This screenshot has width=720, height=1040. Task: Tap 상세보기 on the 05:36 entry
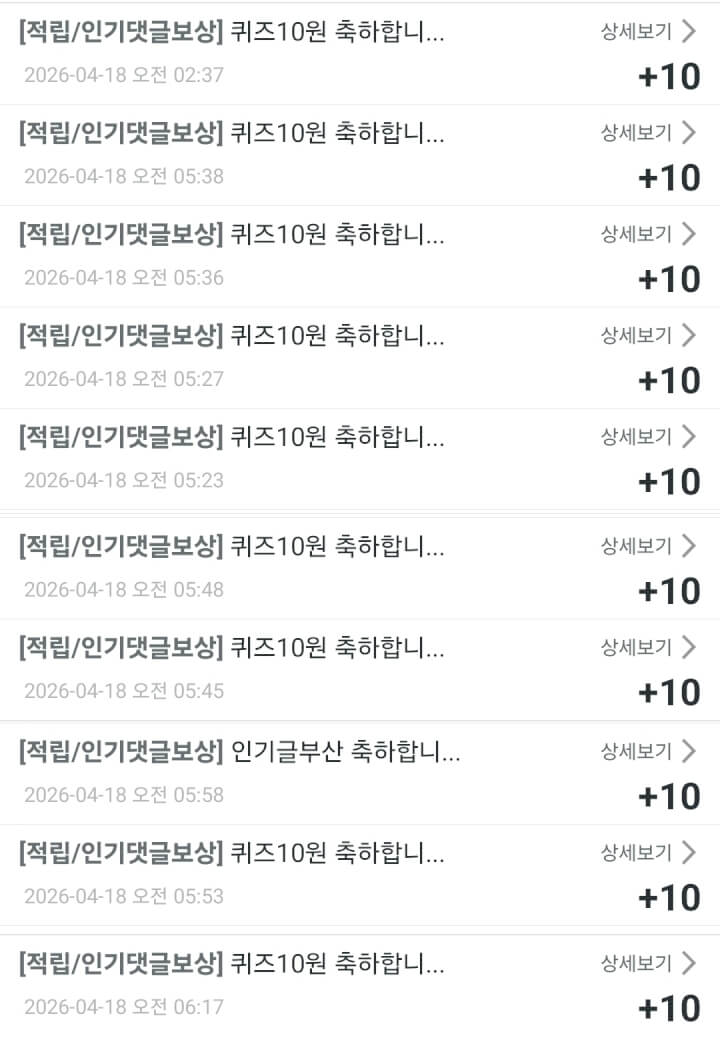coord(647,234)
